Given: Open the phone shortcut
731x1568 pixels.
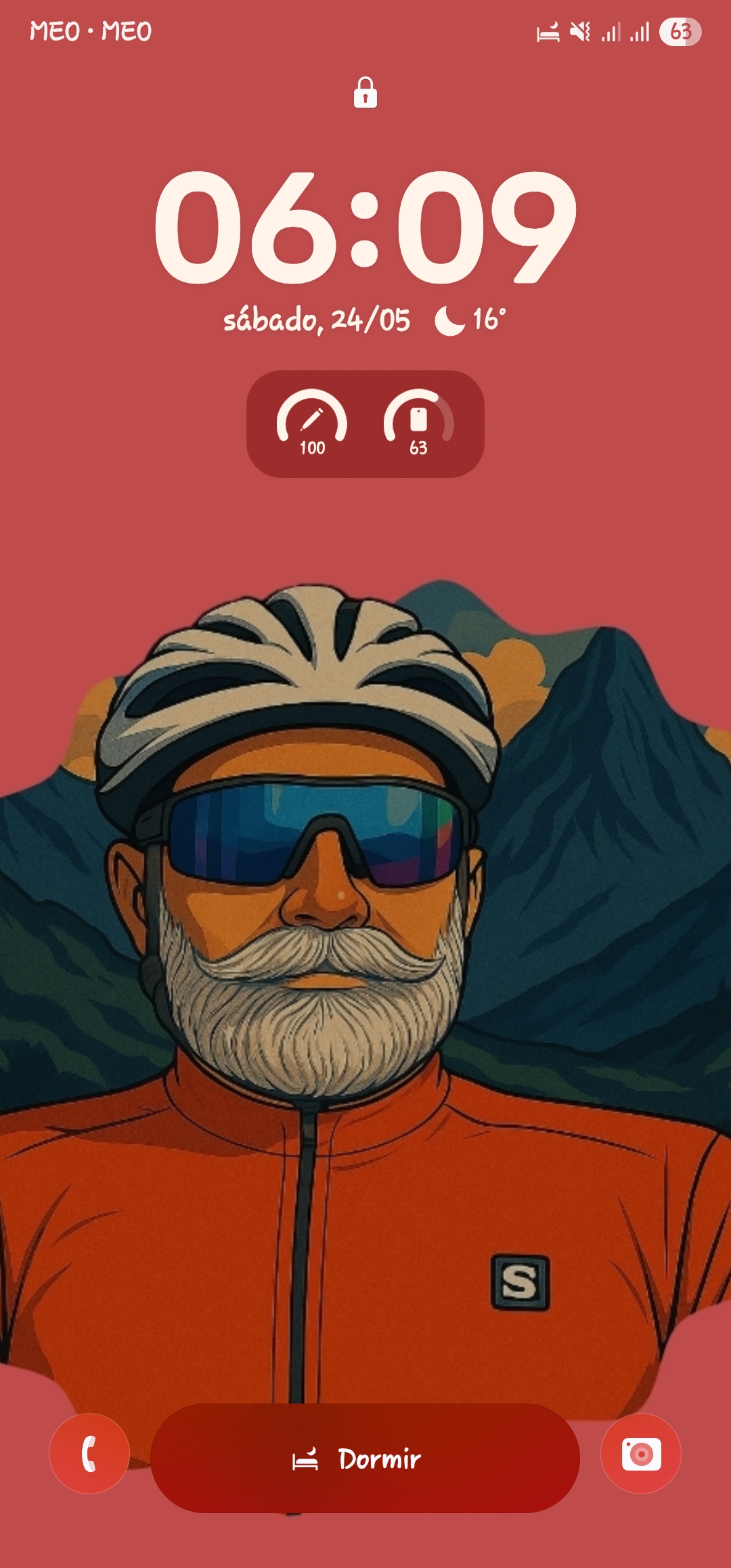Looking at the screenshot, I should (x=89, y=1453).
